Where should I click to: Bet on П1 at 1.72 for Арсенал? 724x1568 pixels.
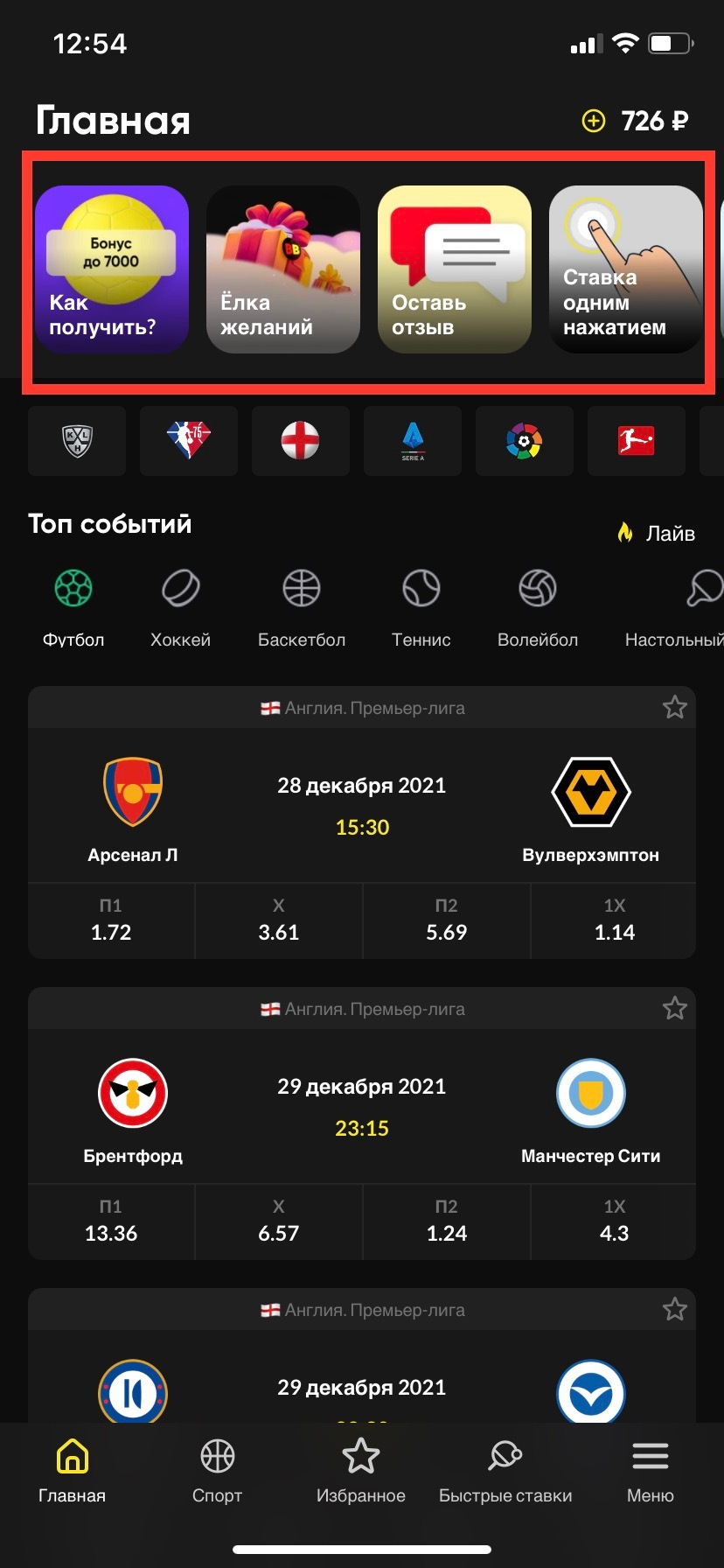tap(111, 920)
